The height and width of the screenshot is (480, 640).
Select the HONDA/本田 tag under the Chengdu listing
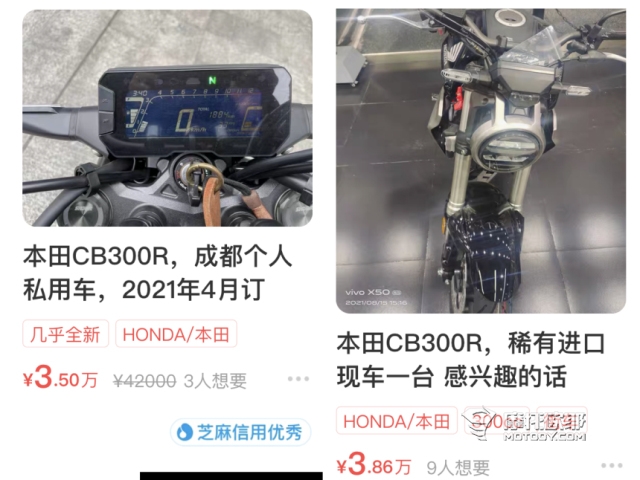[x=176, y=335]
